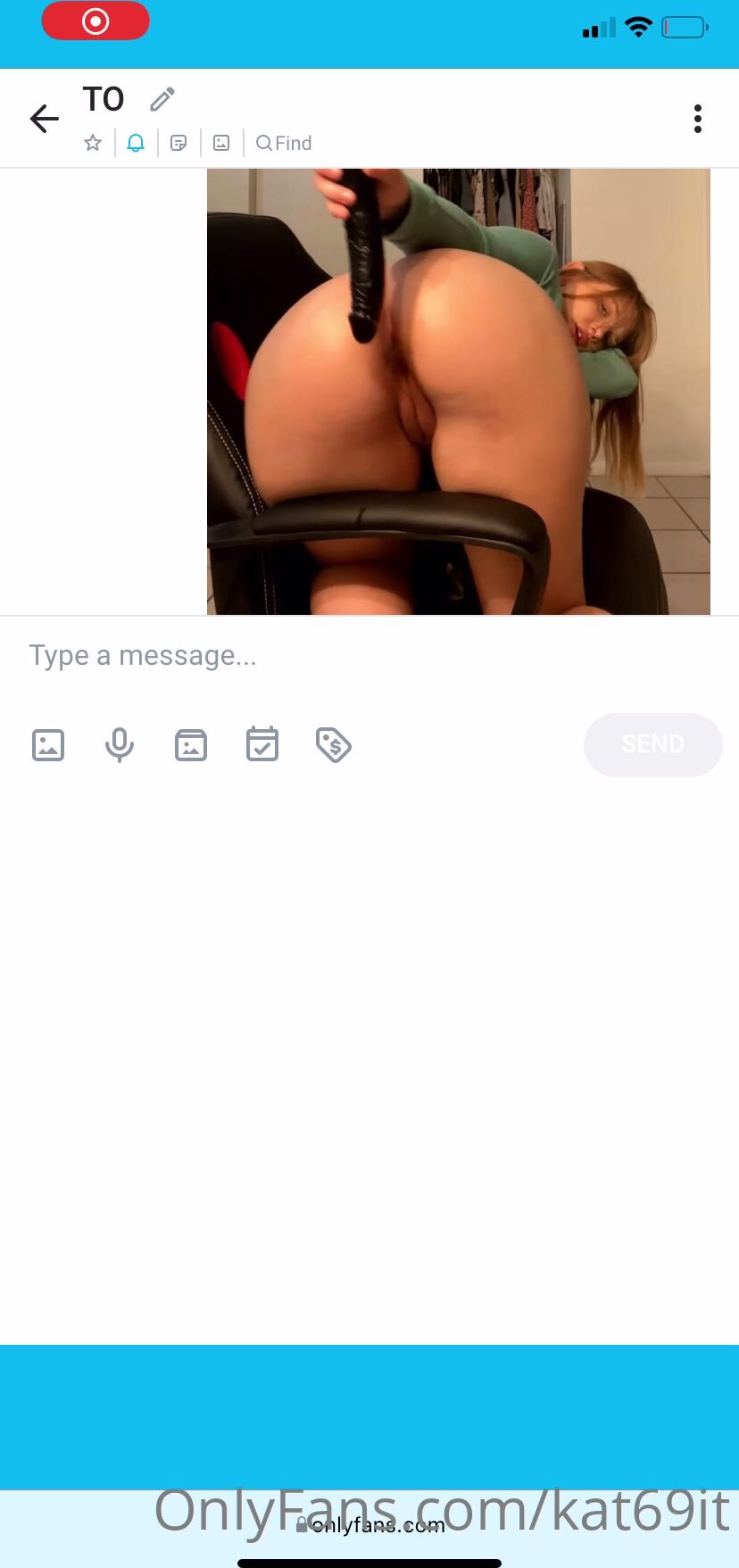Viewport: 739px width, 1568px height.
Task: Add media from the vault icon
Action: pyautogui.click(x=191, y=744)
